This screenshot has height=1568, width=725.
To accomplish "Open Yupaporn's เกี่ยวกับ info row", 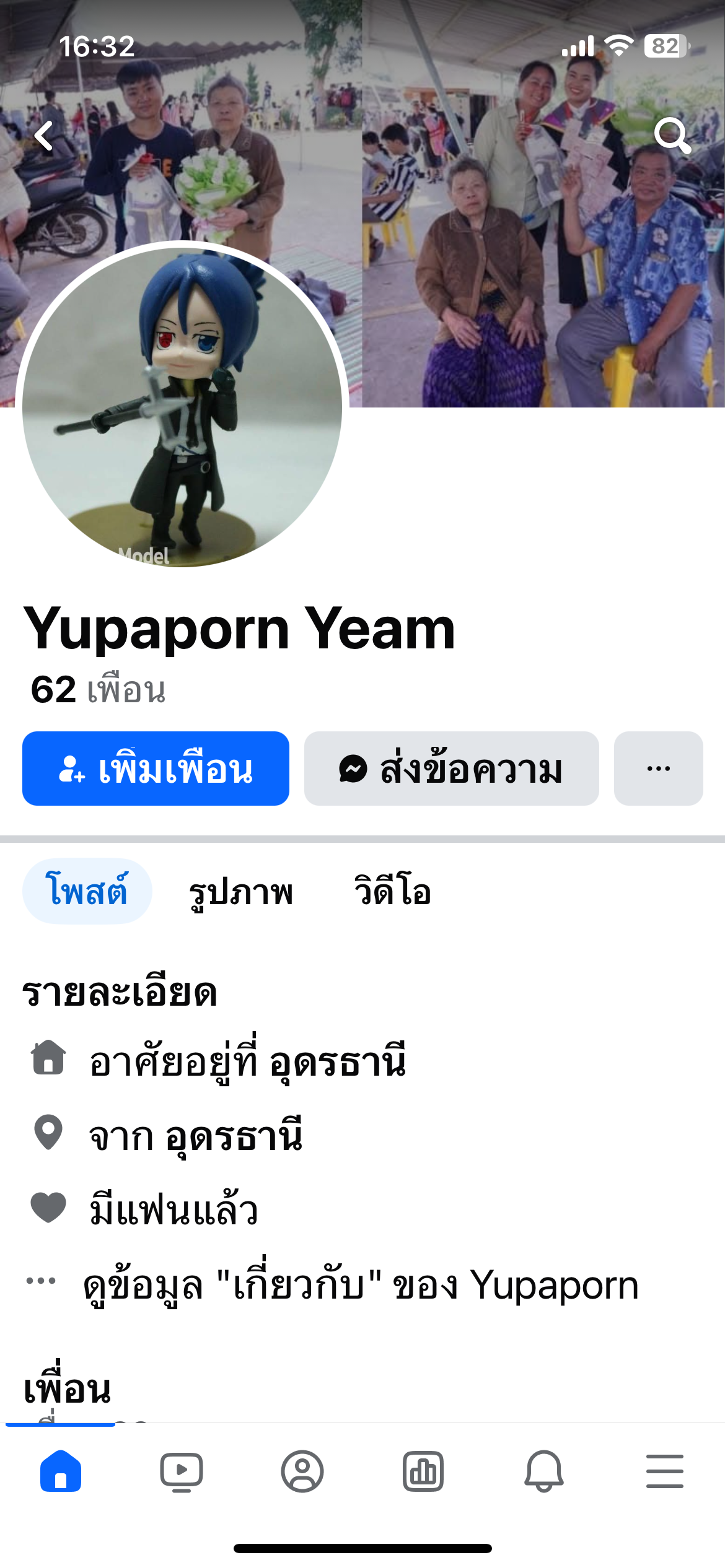I will pyautogui.click(x=361, y=1285).
